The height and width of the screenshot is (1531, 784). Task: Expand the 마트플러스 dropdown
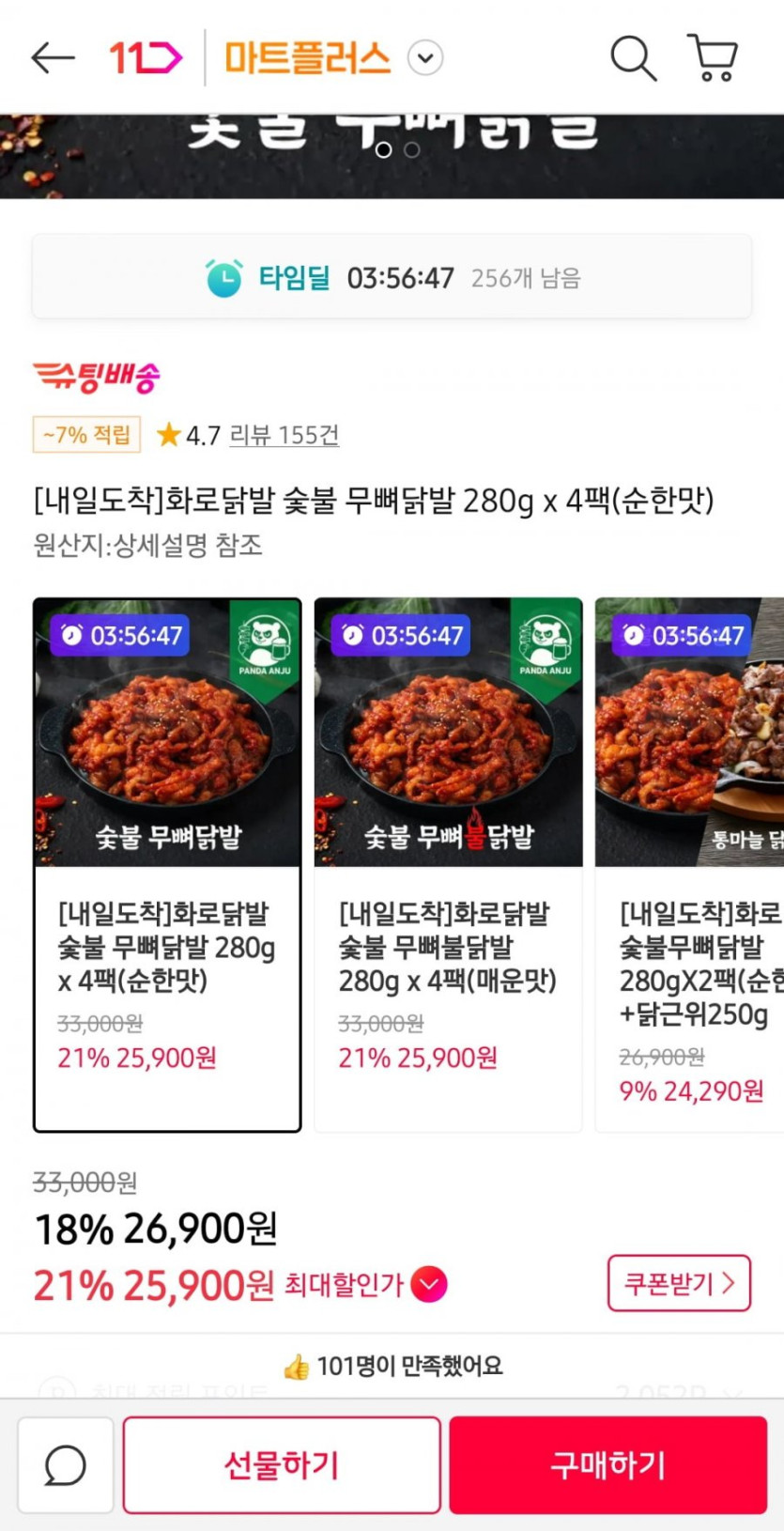tap(425, 58)
